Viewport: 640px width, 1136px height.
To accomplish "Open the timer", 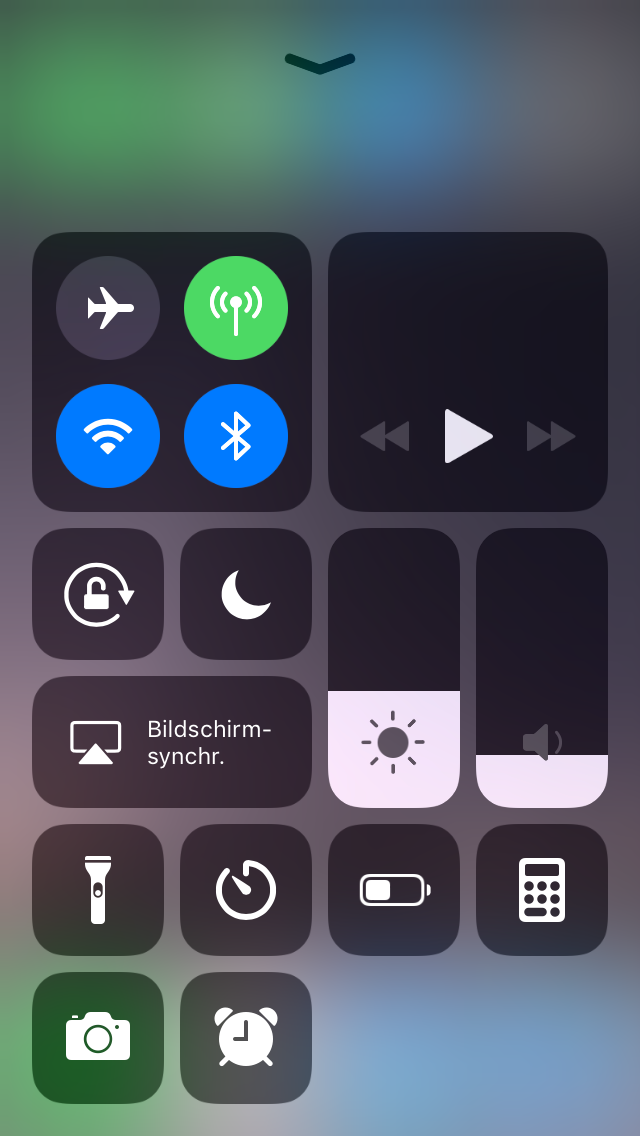I will point(246,890).
